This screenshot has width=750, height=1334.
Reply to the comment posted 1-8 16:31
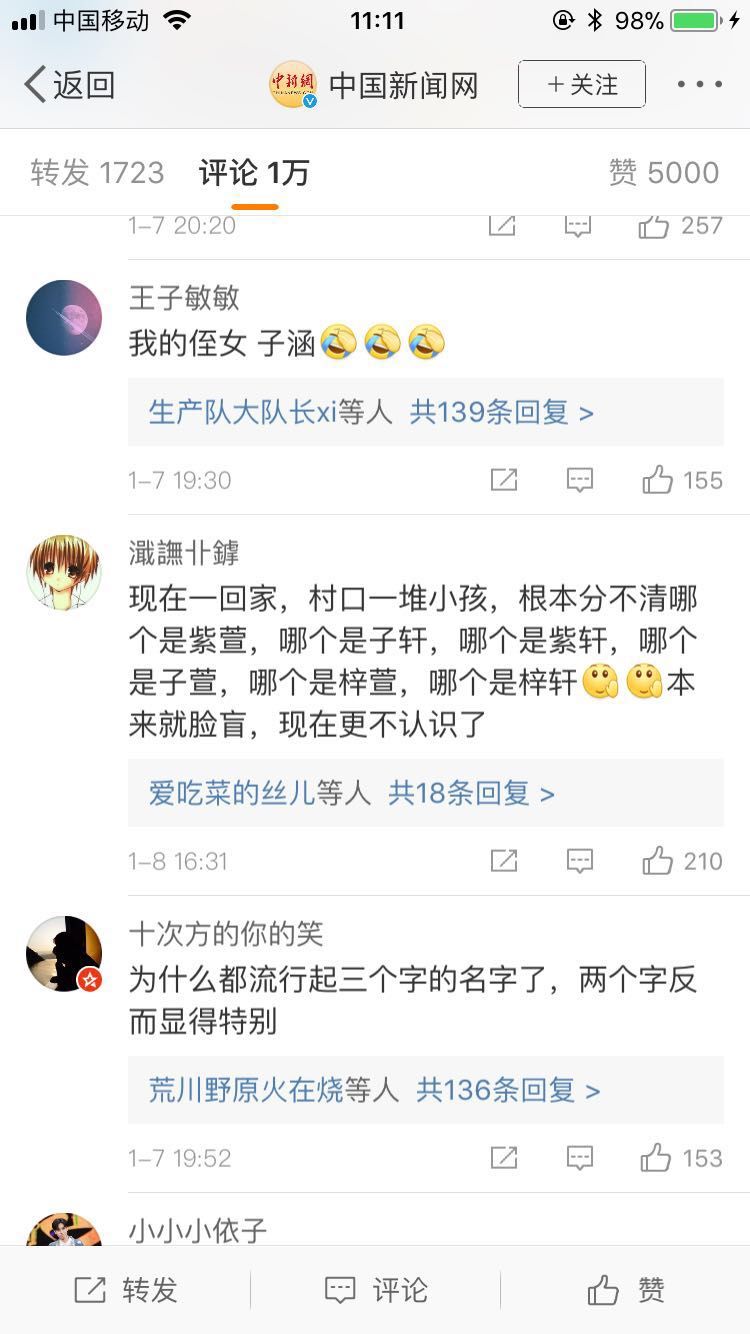pyautogui.click(x=580, y=861)
